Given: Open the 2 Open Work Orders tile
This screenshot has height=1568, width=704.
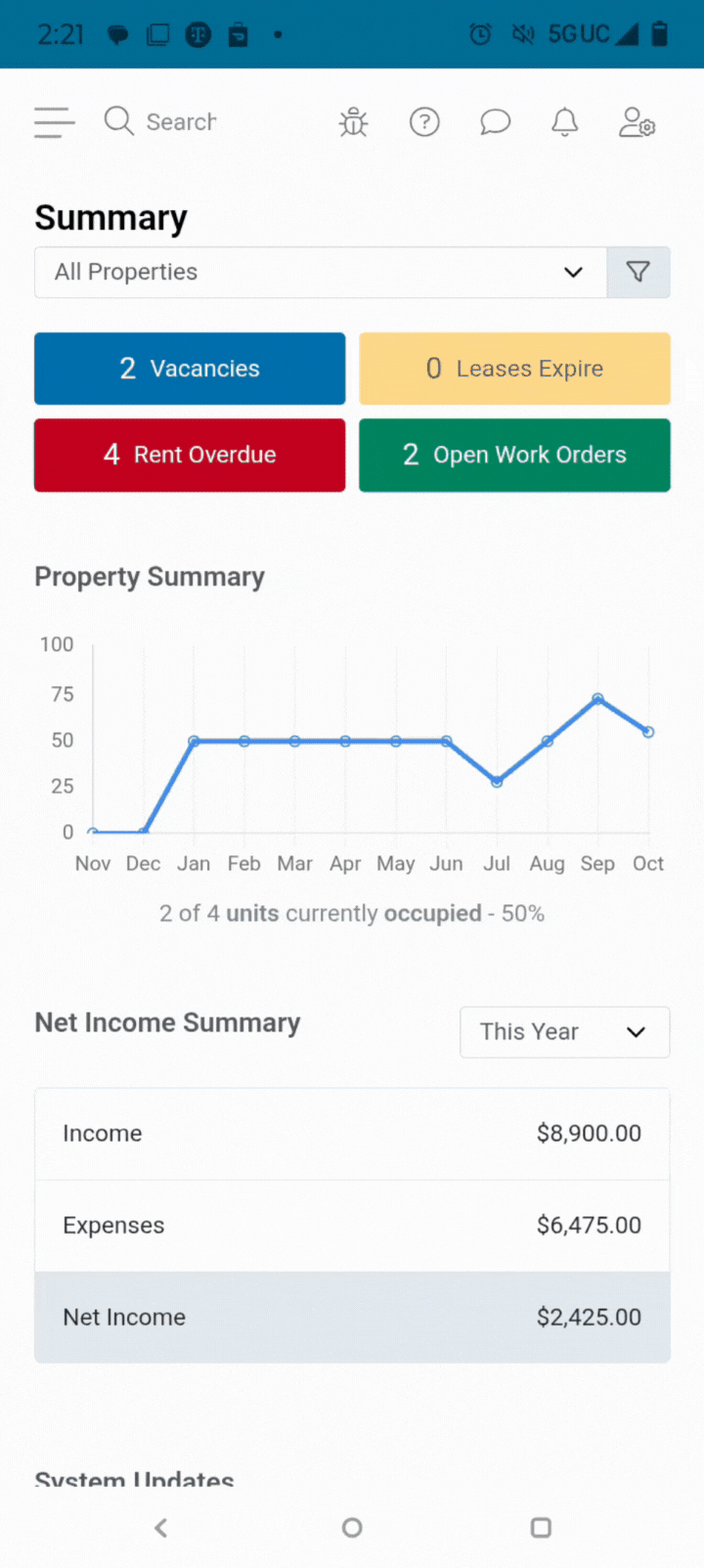Looking at the screenshot, I should (514, 455).
